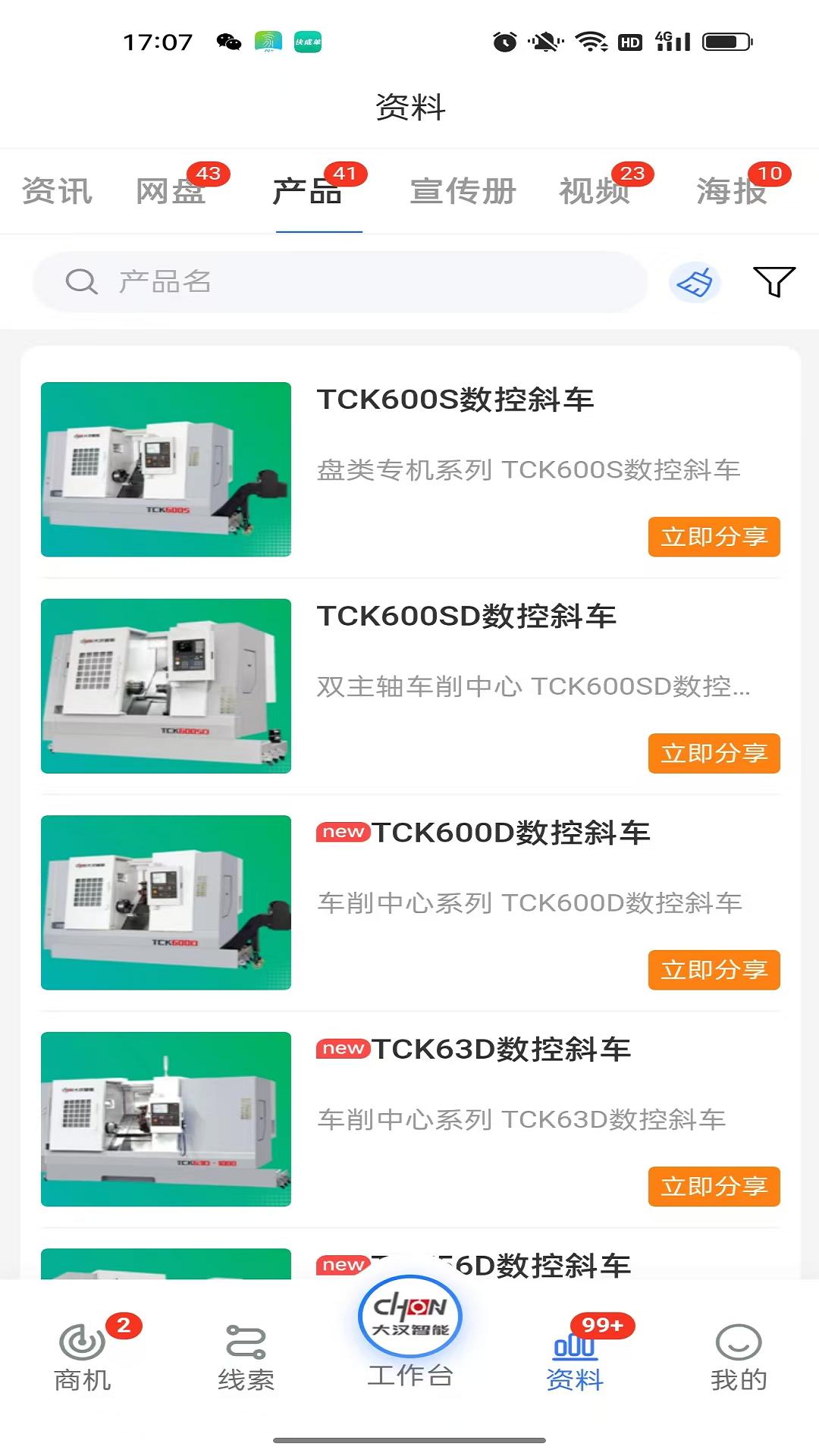Click the magnifier icon in the search bar
The width and height of the screenshot is (819, 1456).
coord(80,281)
